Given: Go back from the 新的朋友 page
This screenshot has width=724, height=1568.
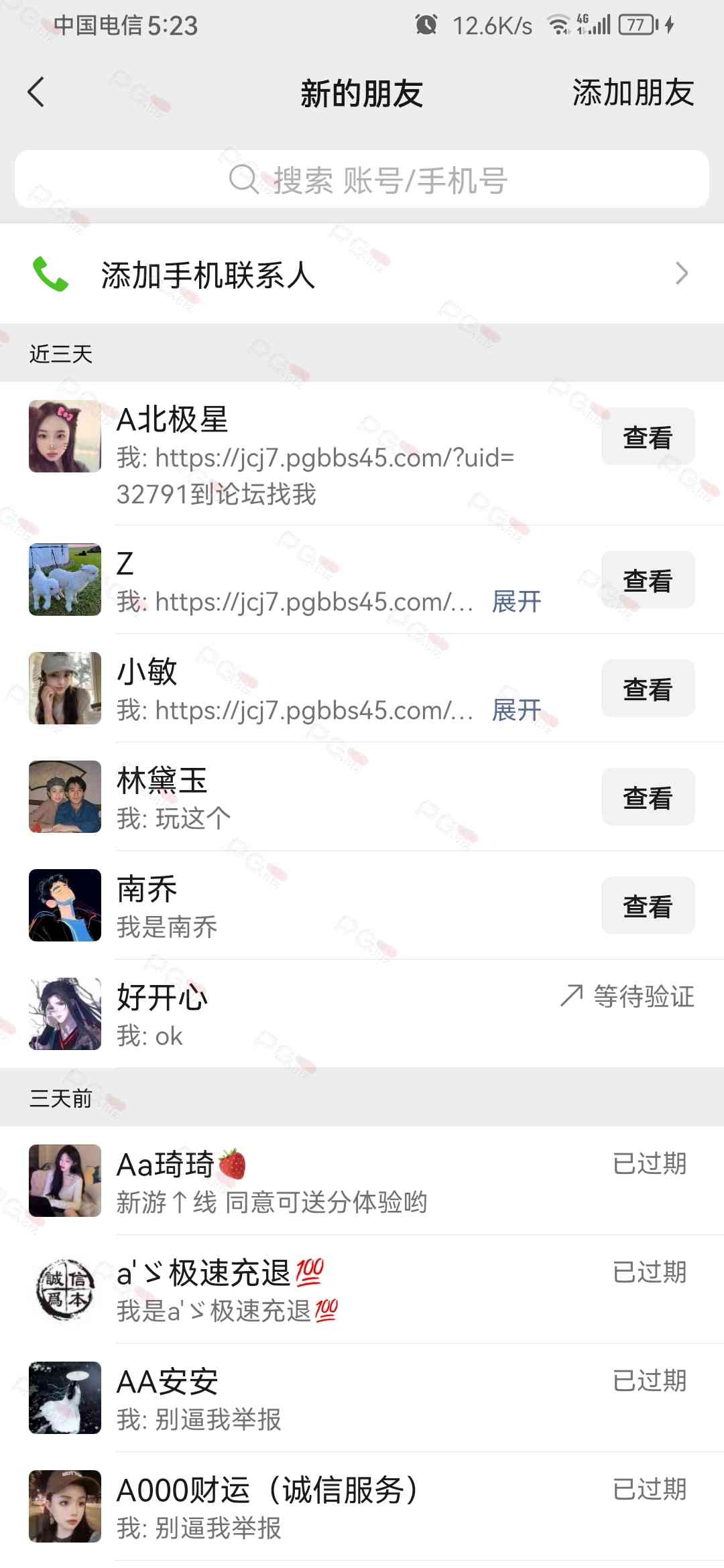Looking at the screenshot, I should (x=36, y=92).
